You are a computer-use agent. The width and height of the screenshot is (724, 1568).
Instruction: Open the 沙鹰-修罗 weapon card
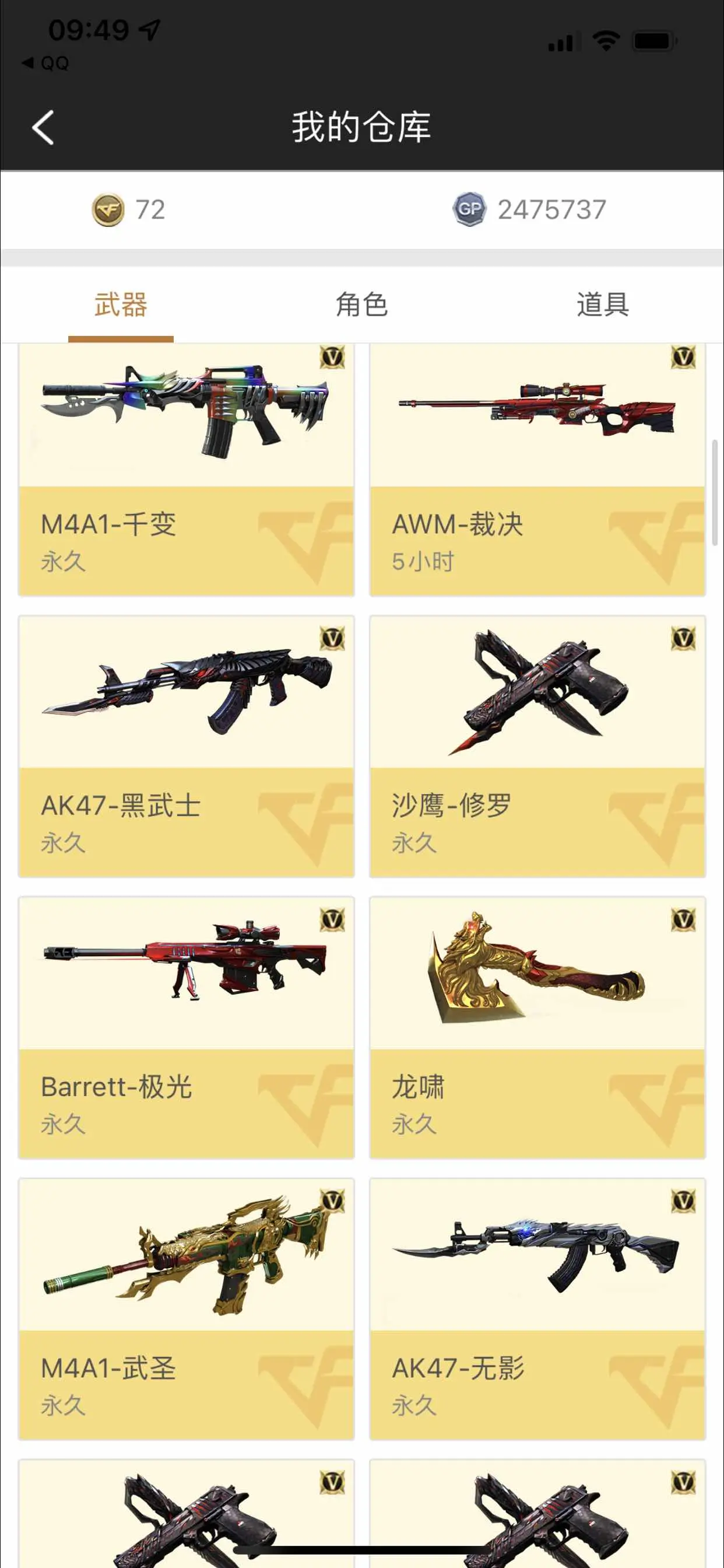click(538, 746)
